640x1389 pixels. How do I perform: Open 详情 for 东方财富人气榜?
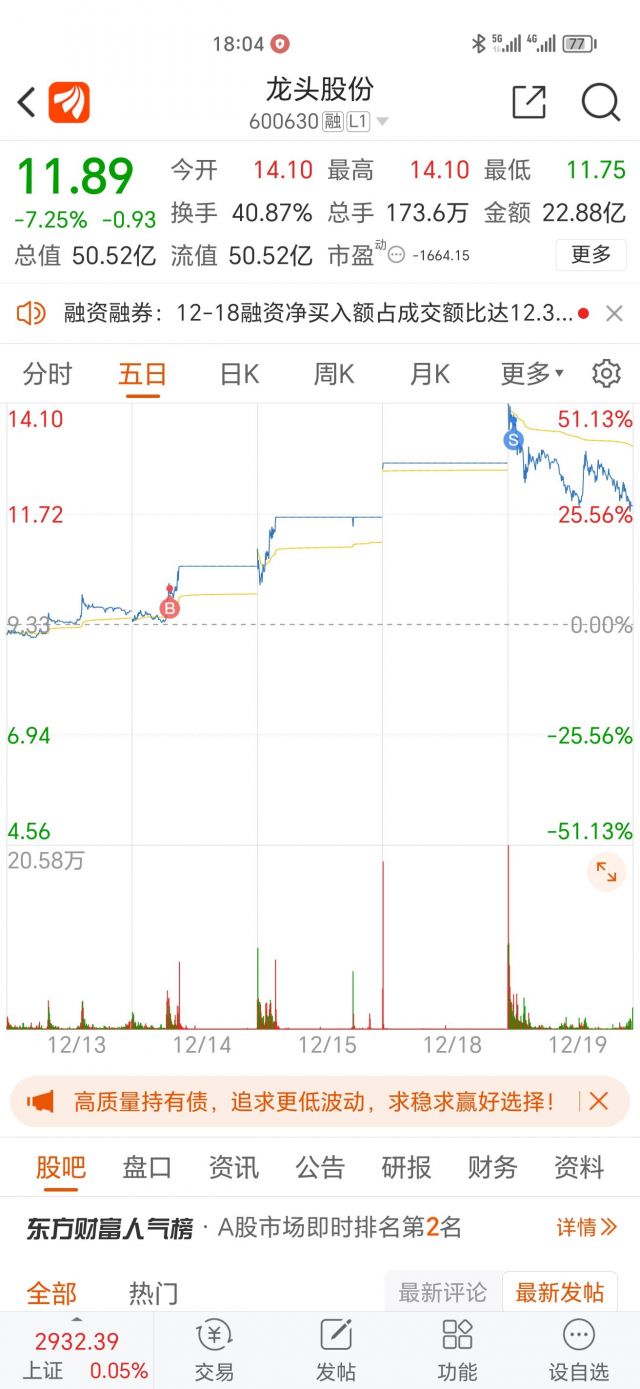tap(587, 1227)
